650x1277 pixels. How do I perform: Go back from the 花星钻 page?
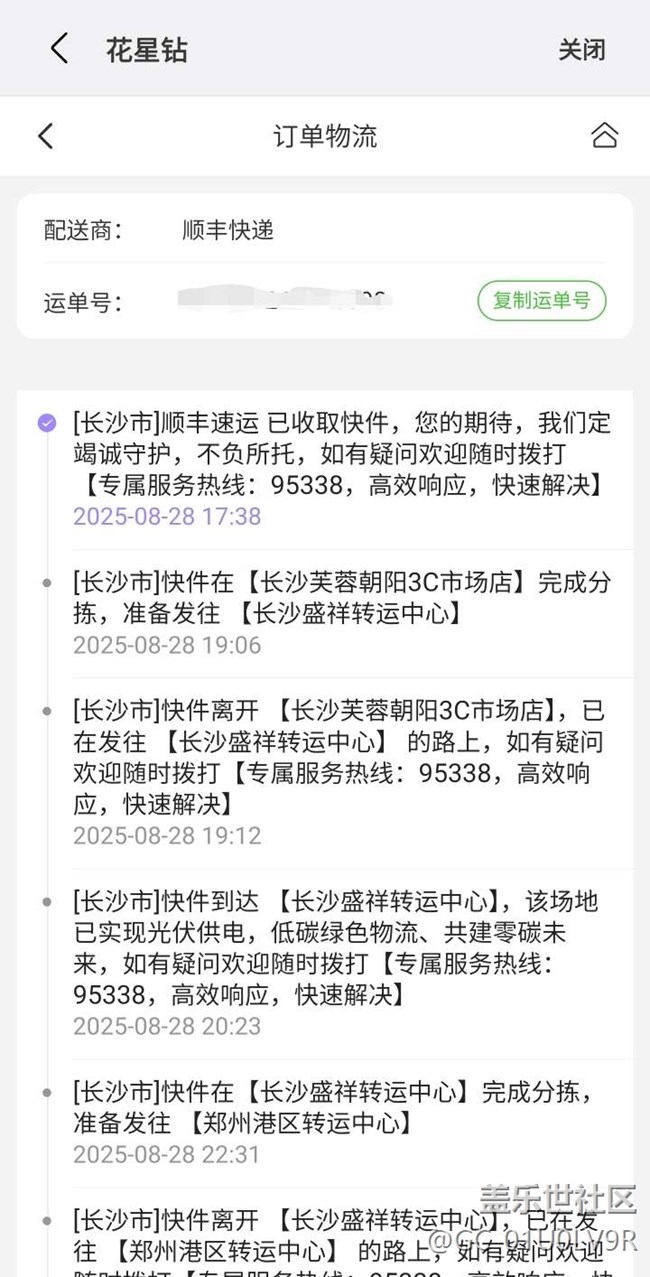coord(59,48)
